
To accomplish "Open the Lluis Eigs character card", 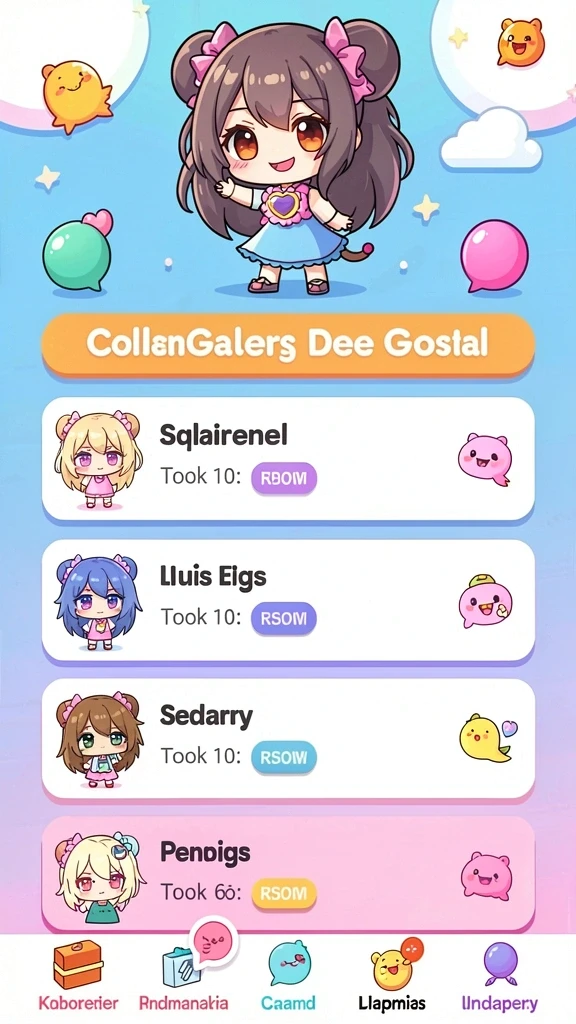I will click(288, 600).
